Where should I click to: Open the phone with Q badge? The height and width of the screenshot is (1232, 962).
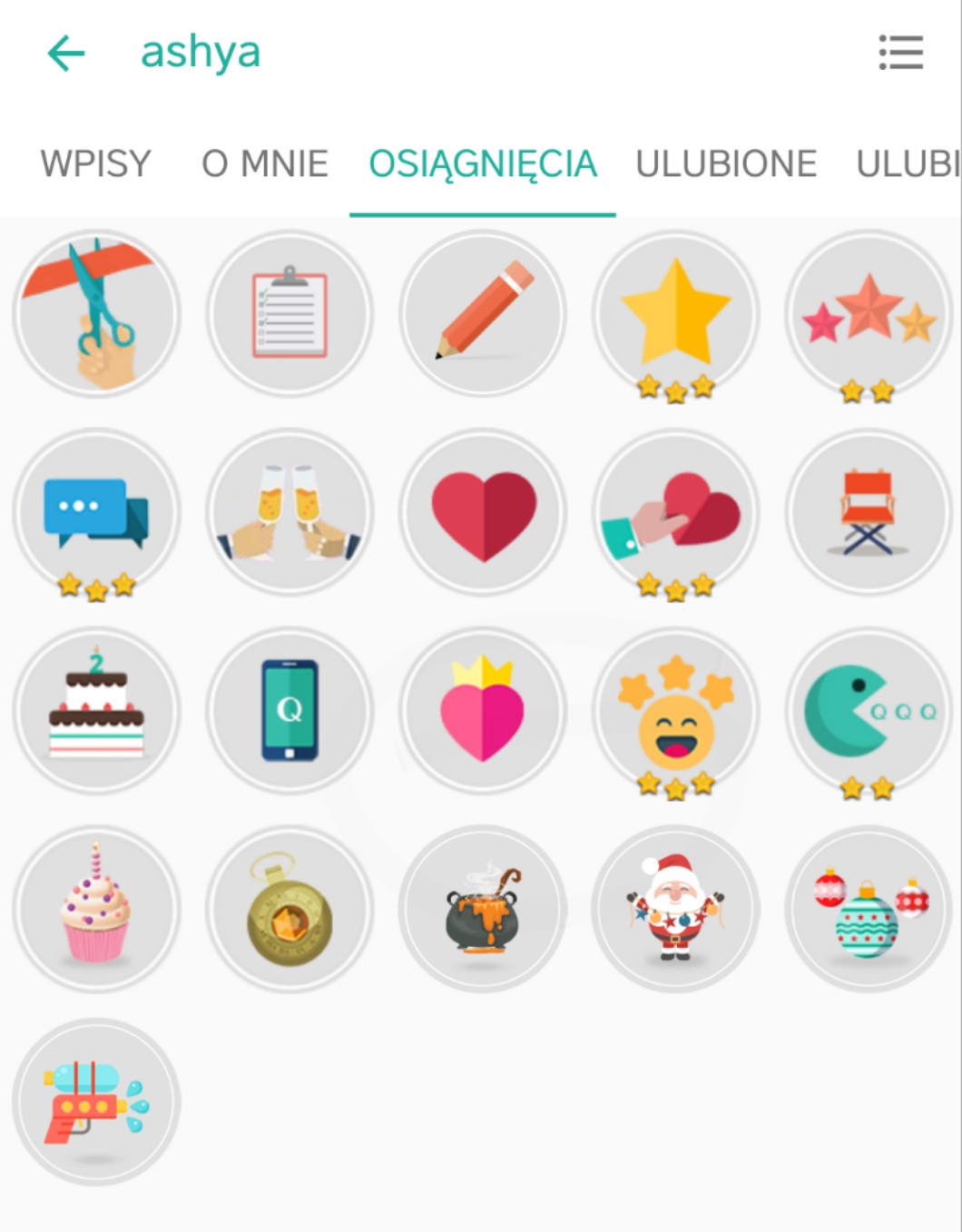pos(290,710)
